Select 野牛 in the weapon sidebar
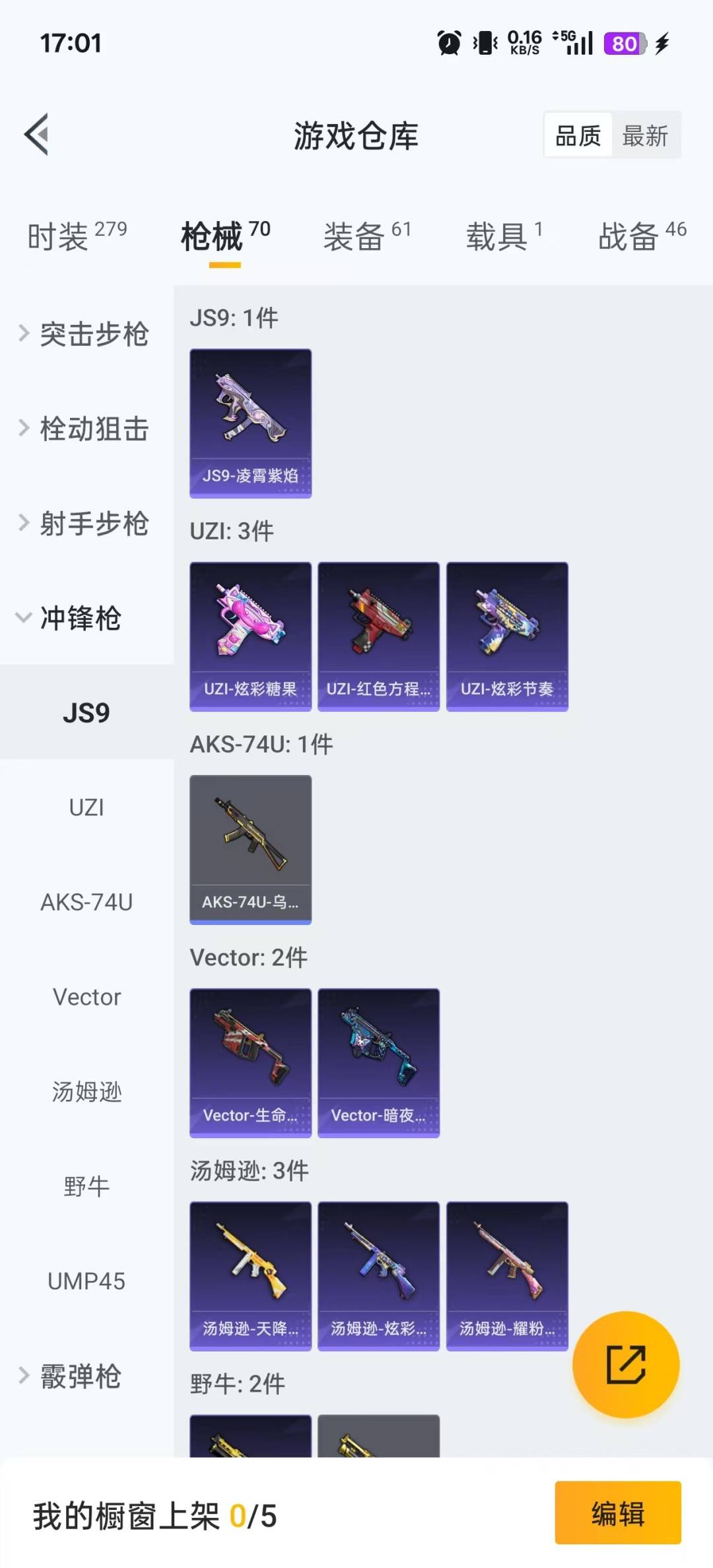 [x=87, y=1186]
